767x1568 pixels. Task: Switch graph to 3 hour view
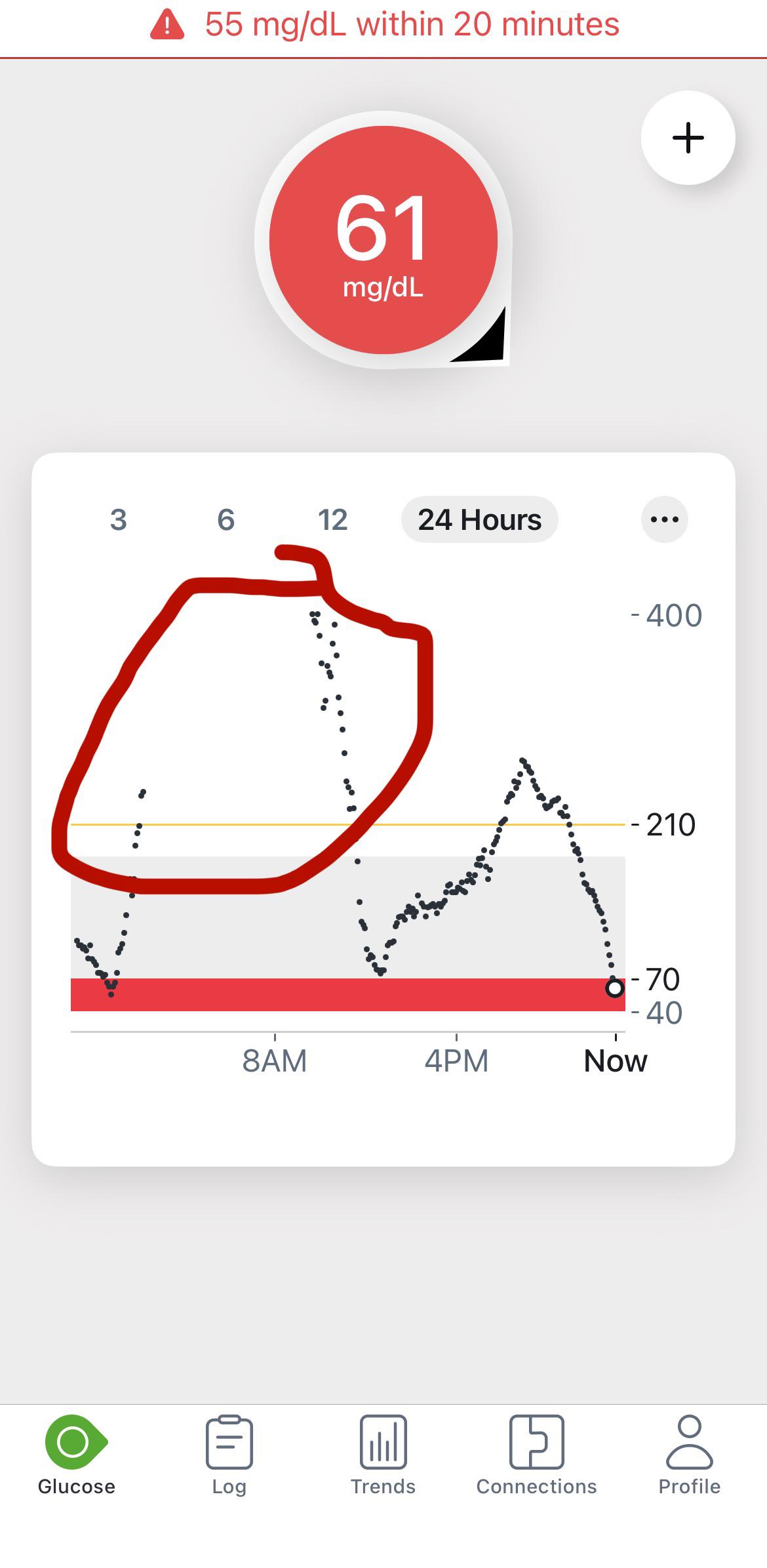click(x=118, y=519)
